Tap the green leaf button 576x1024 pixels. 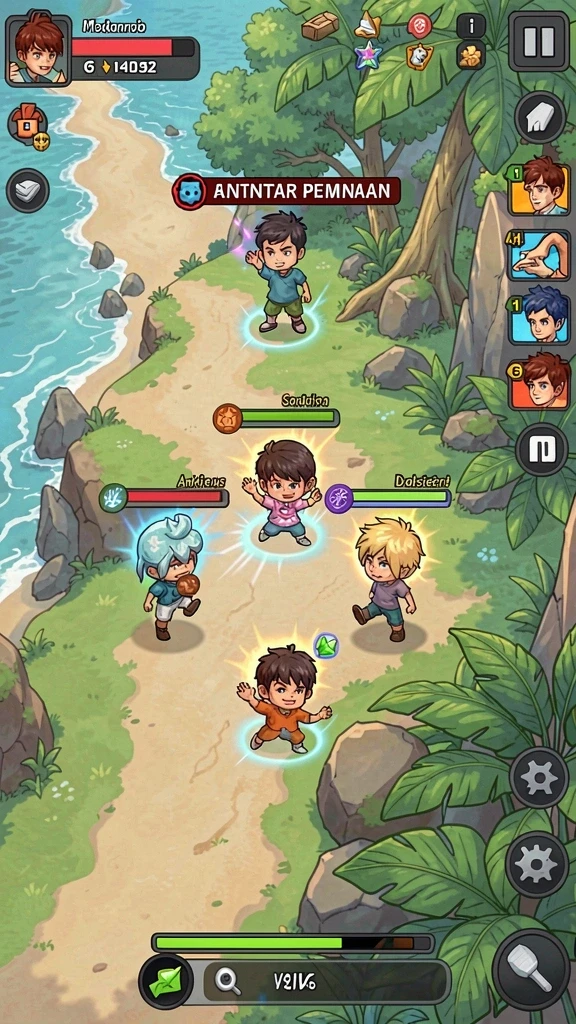[x=165, y=980]
